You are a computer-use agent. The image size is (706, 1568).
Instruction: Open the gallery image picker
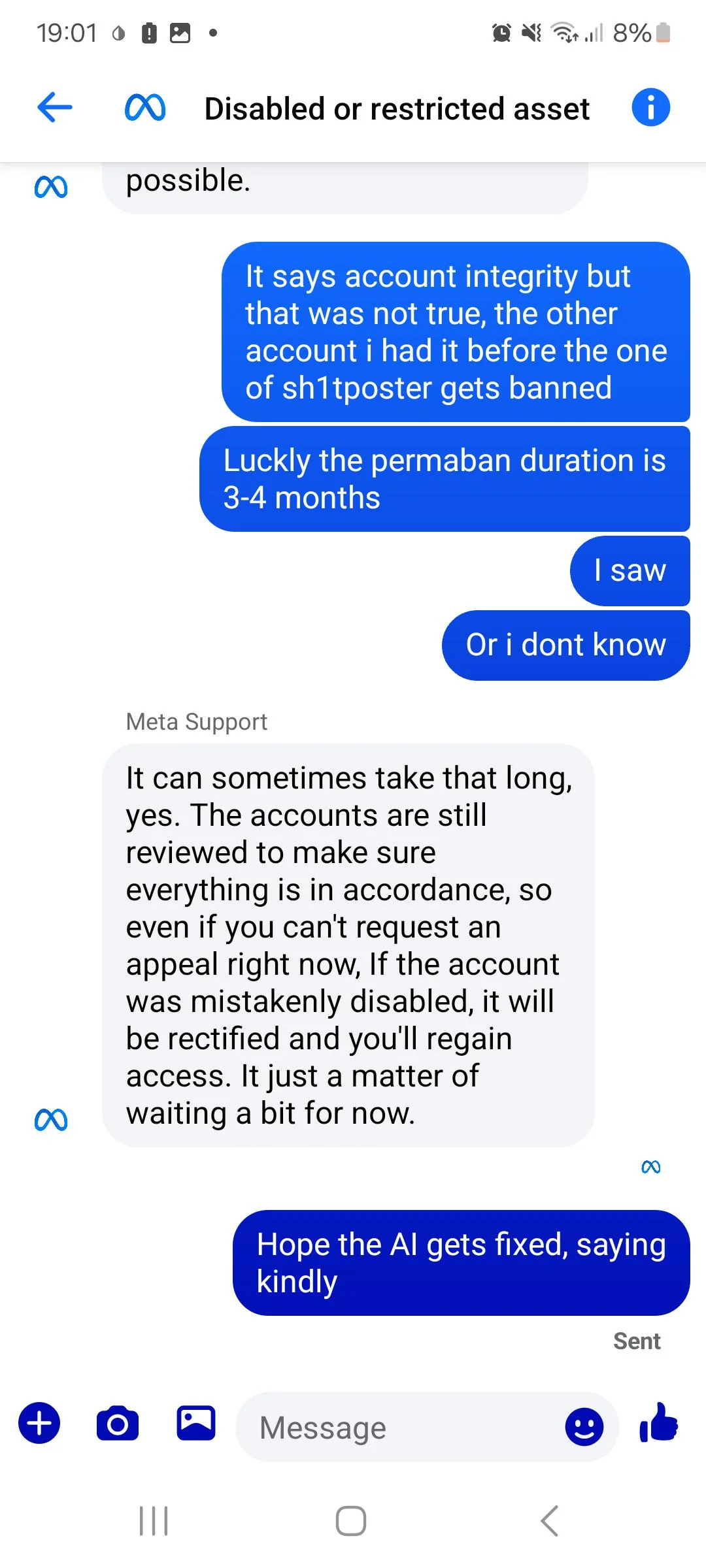coord(196,1422)
